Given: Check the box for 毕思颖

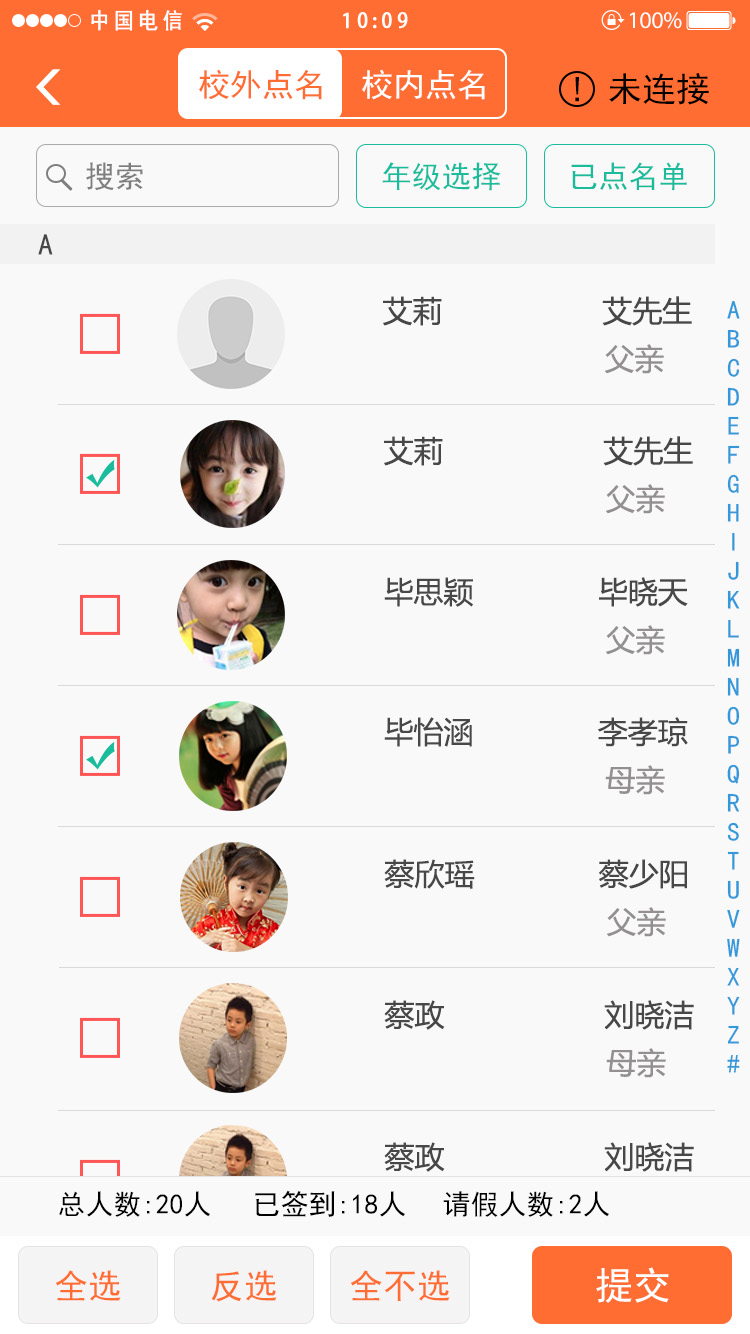Looking at the screenshot, I should pyautogui.click(x=100, y=615).
